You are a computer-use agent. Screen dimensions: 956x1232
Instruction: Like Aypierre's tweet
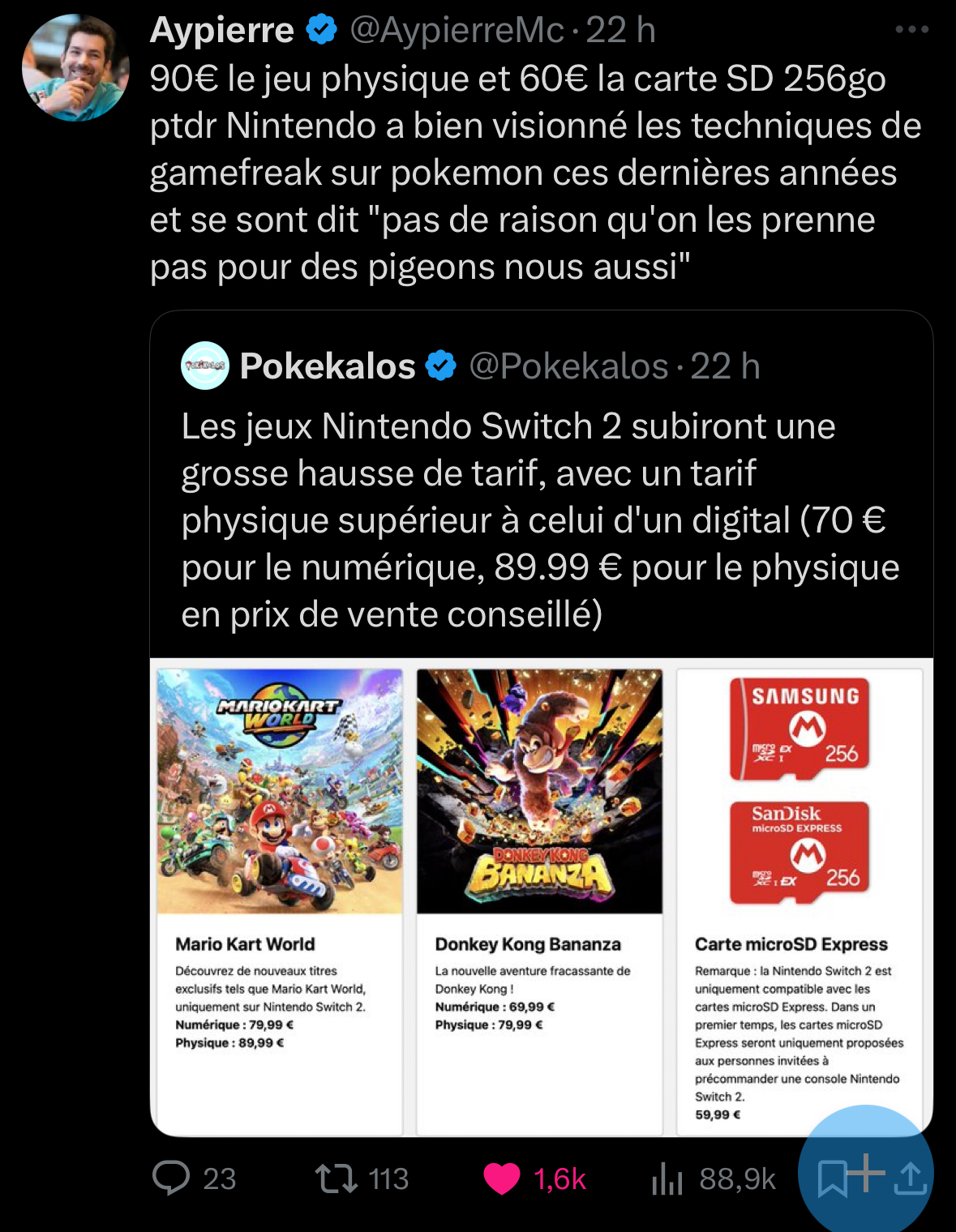tap(502, 1178)
